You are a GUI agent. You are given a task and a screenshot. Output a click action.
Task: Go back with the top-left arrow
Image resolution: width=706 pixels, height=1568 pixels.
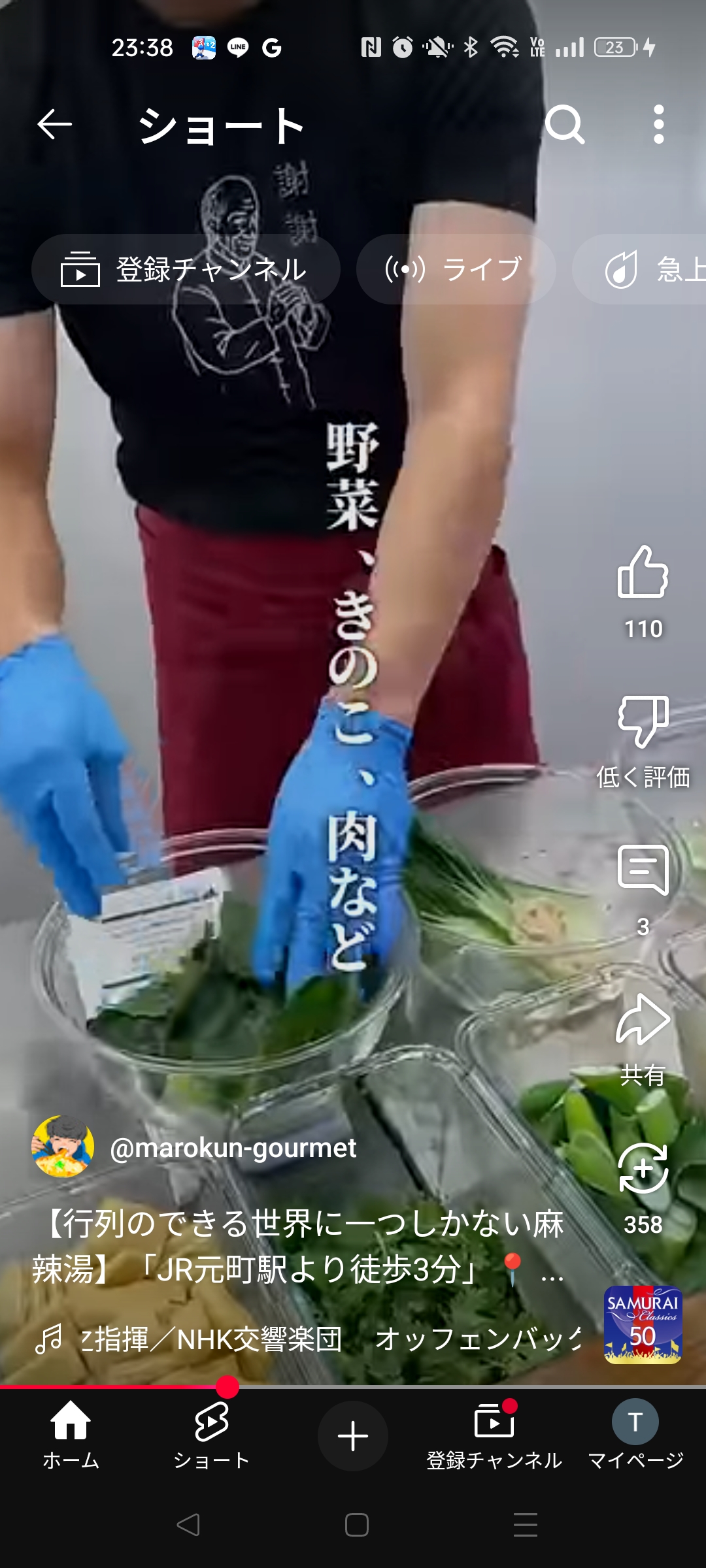(54, 125)
